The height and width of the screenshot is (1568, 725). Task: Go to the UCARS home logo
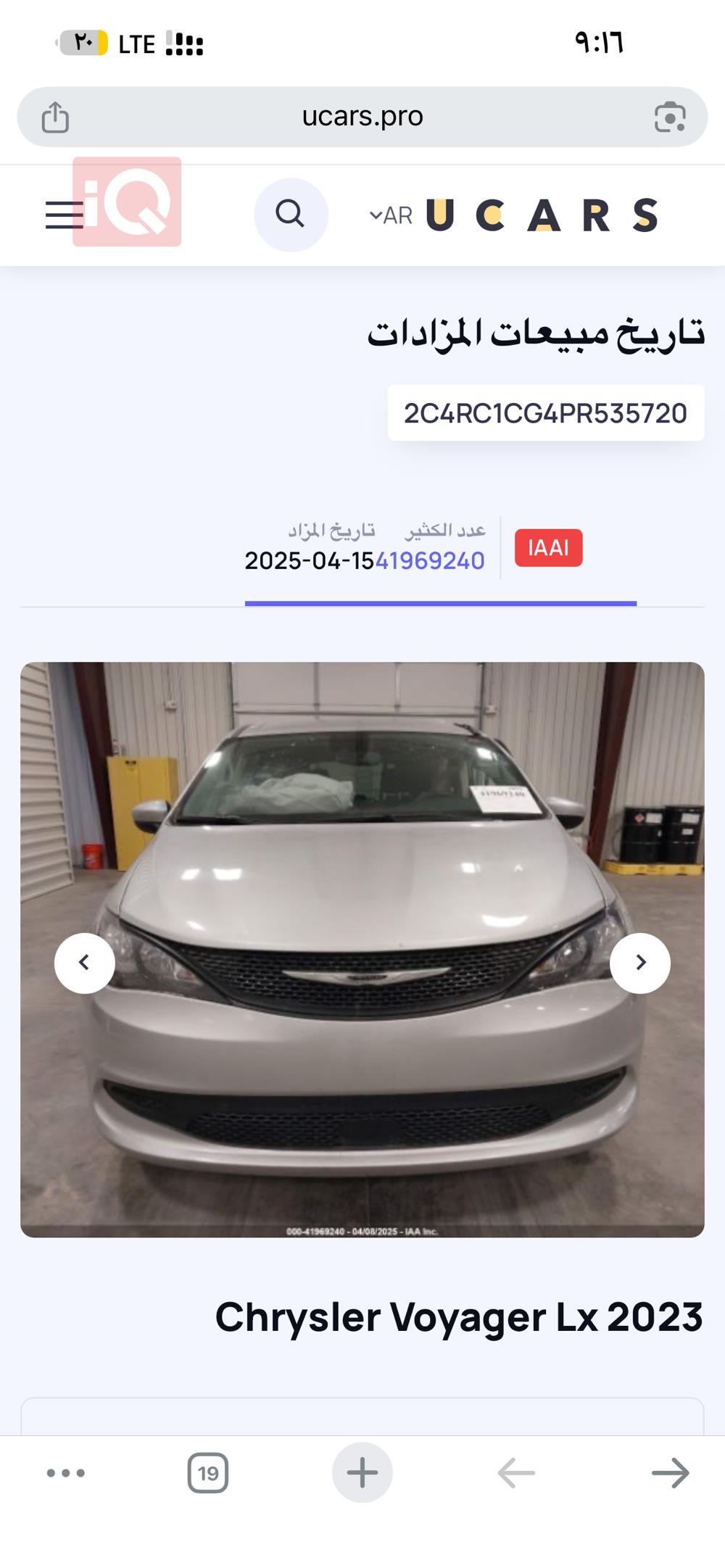pyautogui.click(x=542, y=215)
